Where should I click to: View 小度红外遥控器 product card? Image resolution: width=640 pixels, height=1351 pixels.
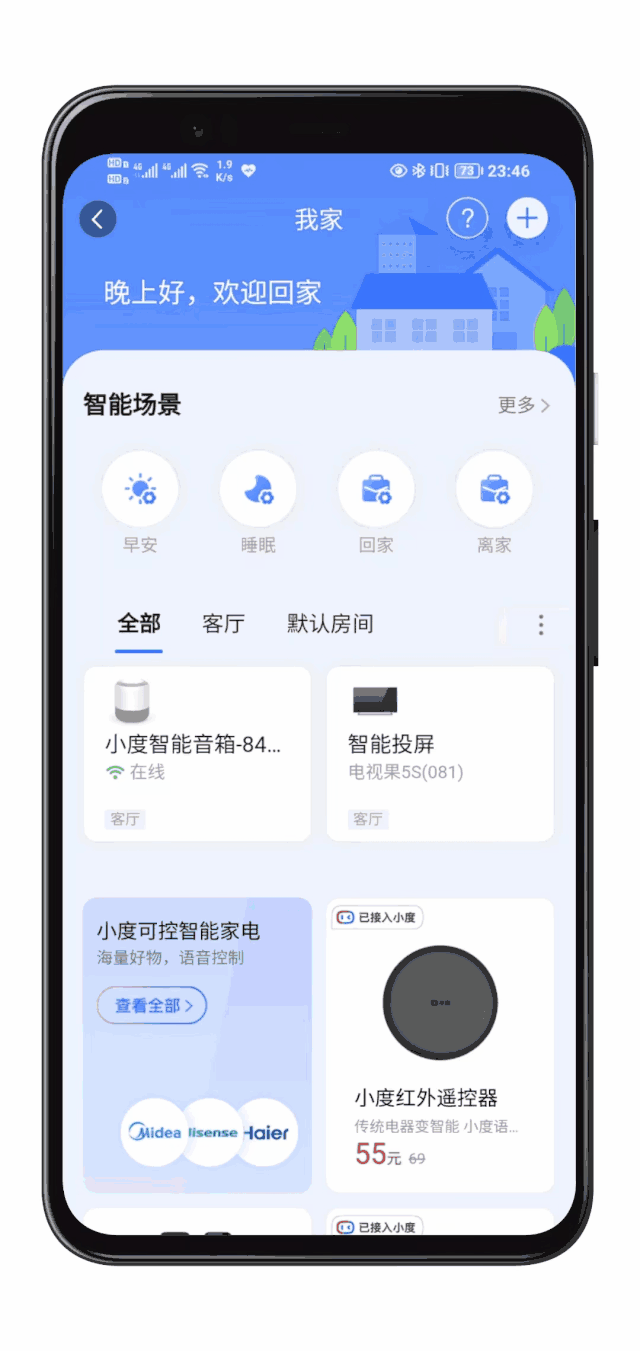coord(440,1045)
